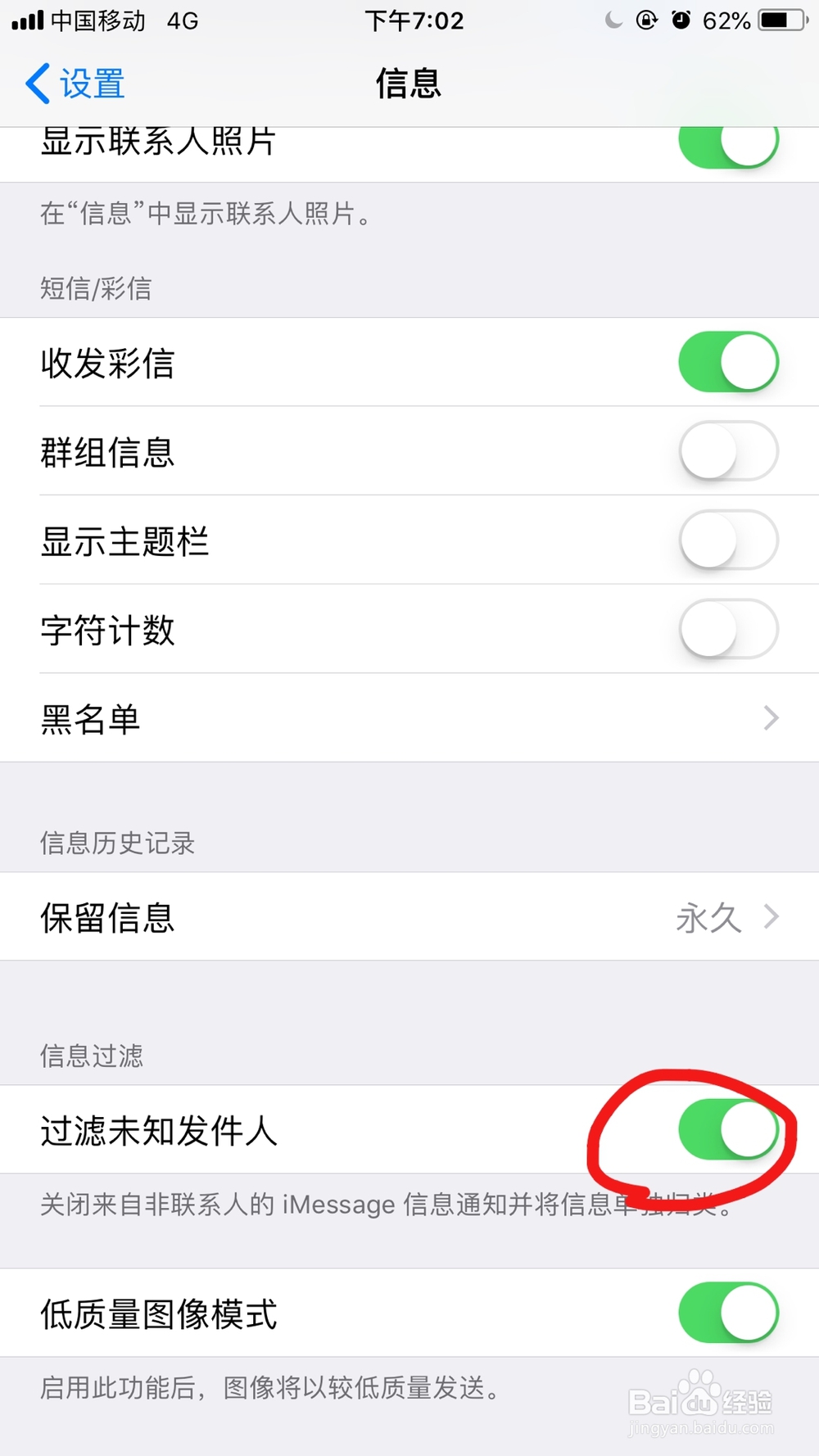The width and height of the screenshot is (819, 1456).
Task: Tap the chevron next to 永久
Action: click(x=768, y=917)
